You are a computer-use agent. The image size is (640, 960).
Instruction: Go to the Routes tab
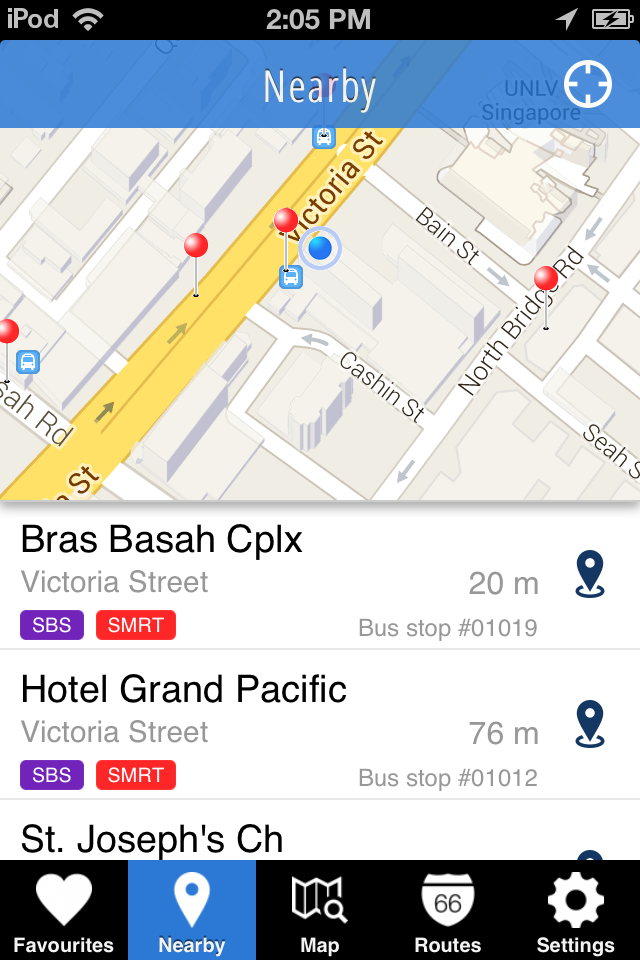click(x=448, y=910)
